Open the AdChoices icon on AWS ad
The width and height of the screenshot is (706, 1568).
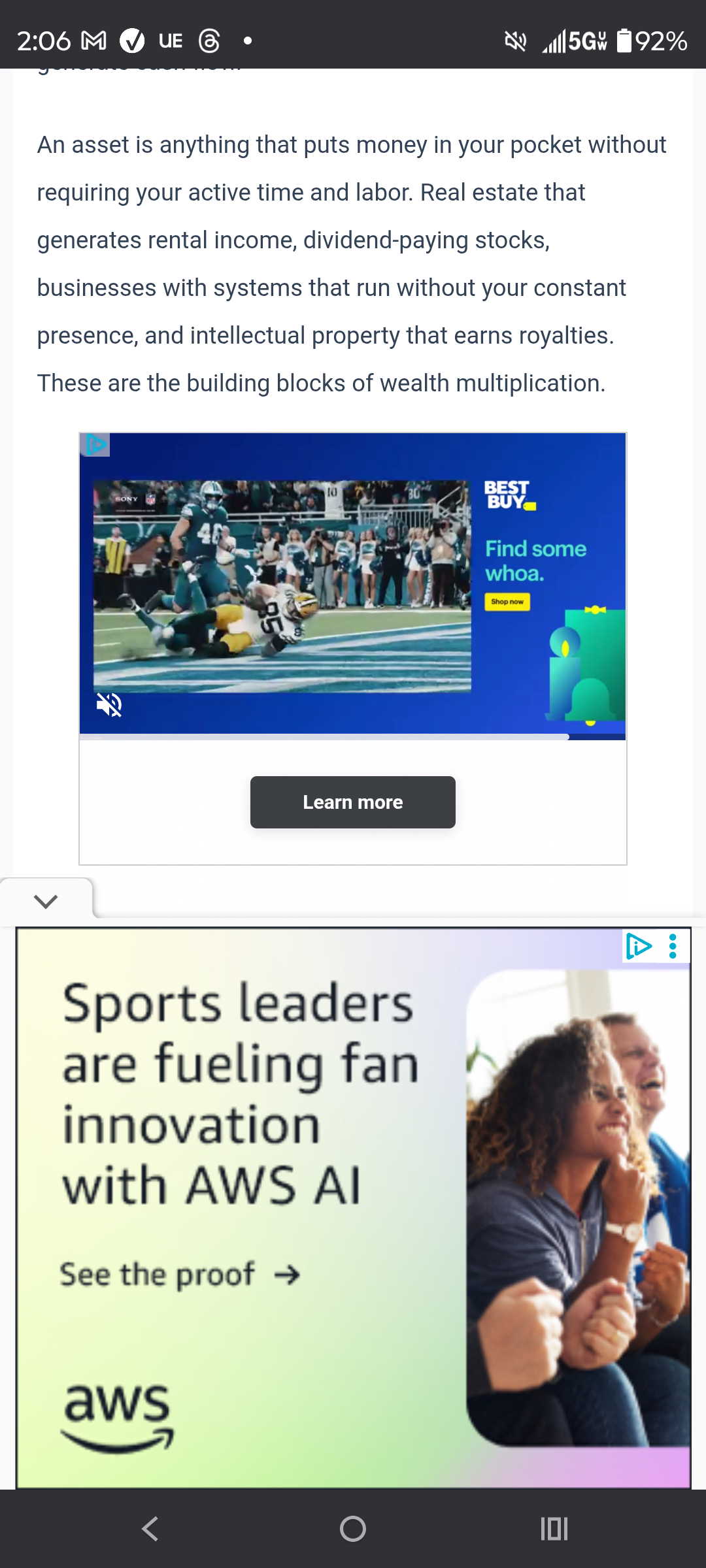[638, 946]
